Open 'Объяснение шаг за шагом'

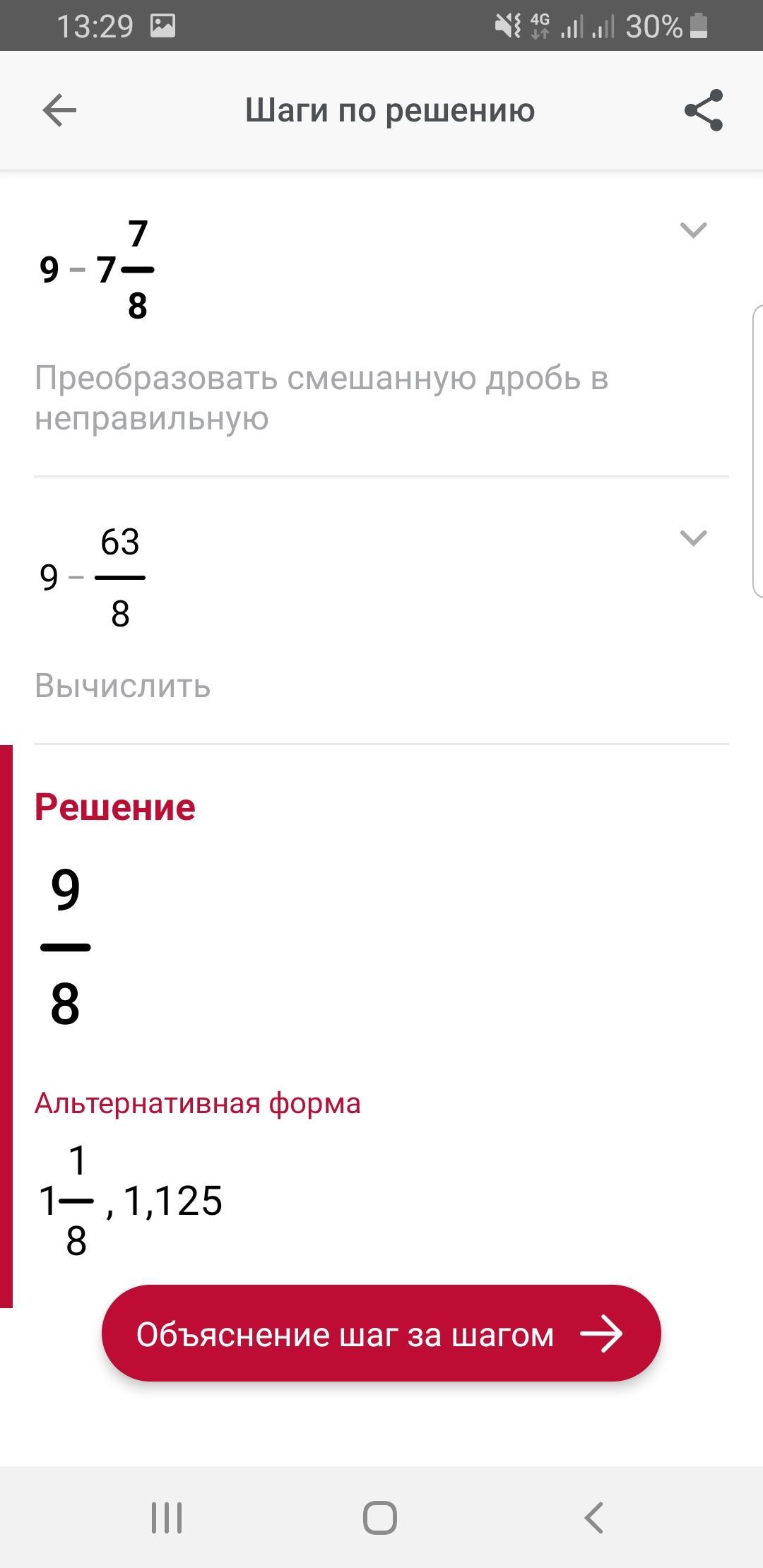click(x=381, y=1334)
